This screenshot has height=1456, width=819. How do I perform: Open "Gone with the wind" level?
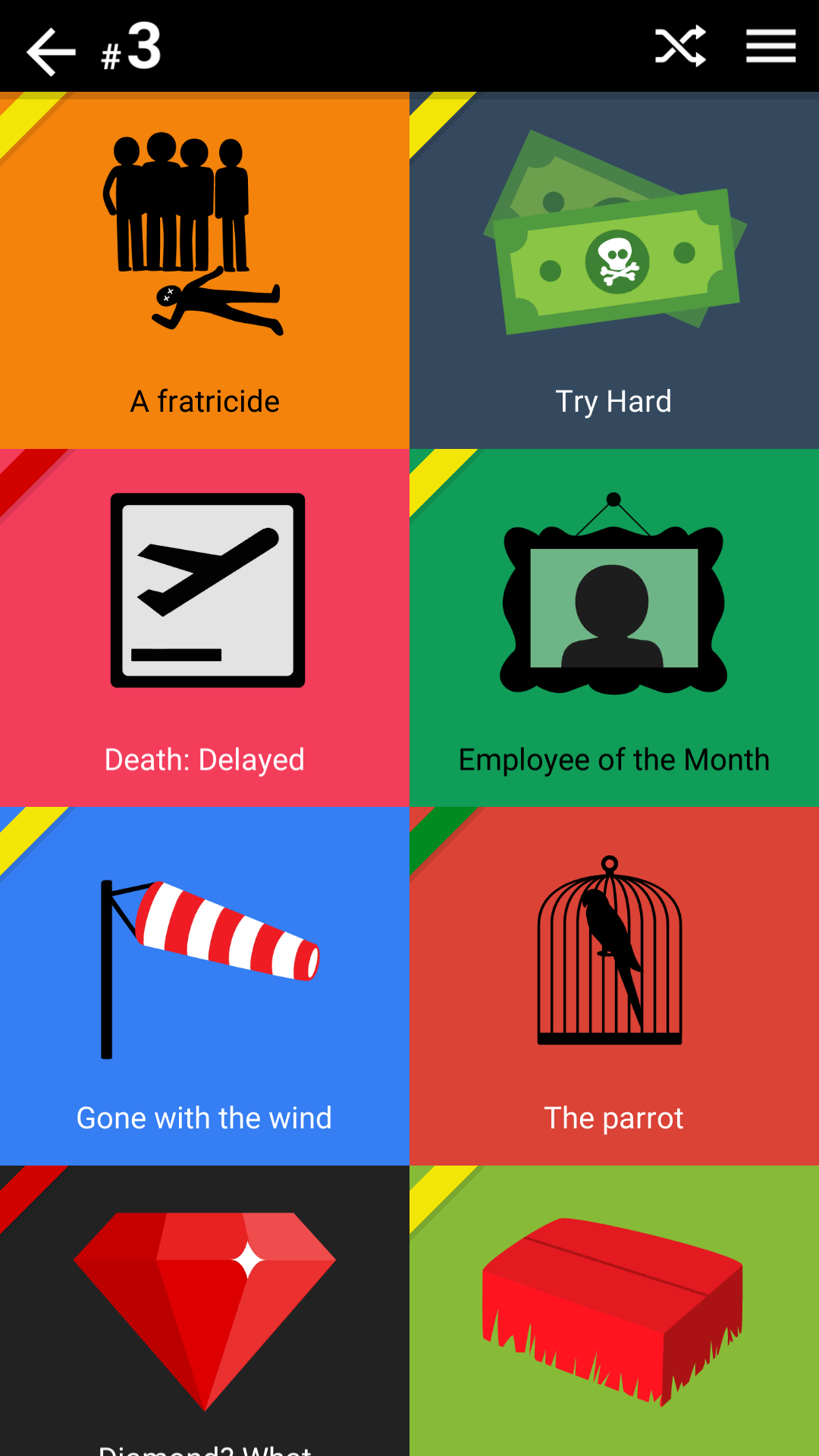205,986
